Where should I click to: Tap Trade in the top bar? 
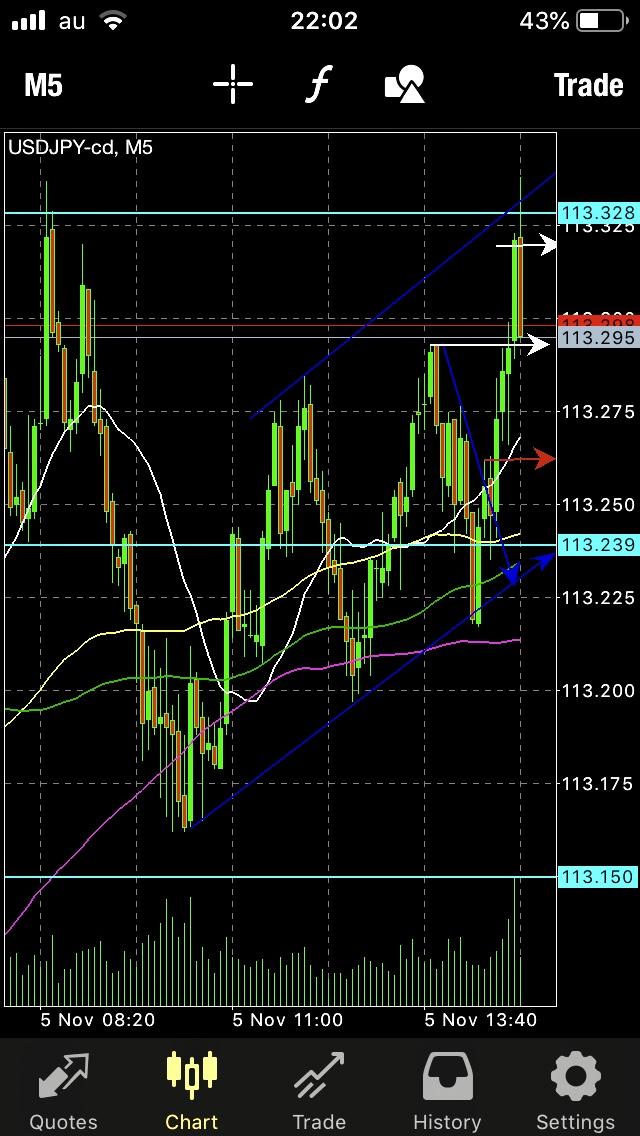point(589,85)
